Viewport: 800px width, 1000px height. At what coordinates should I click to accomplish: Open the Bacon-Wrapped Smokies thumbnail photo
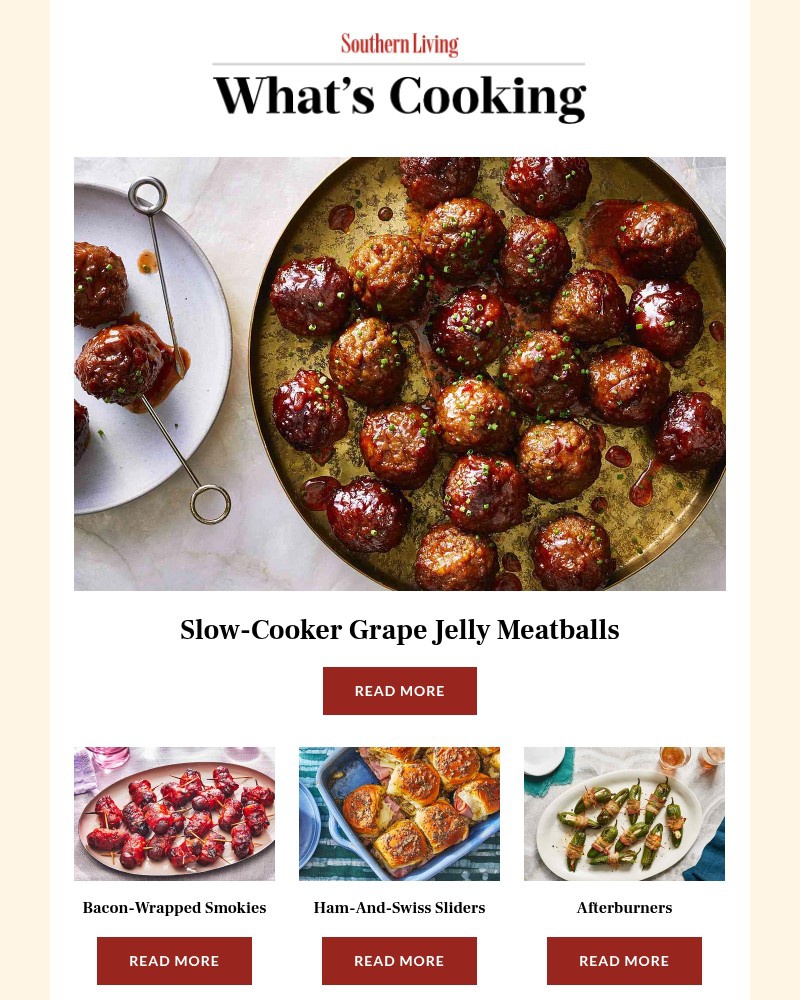(x=174, y=813)
